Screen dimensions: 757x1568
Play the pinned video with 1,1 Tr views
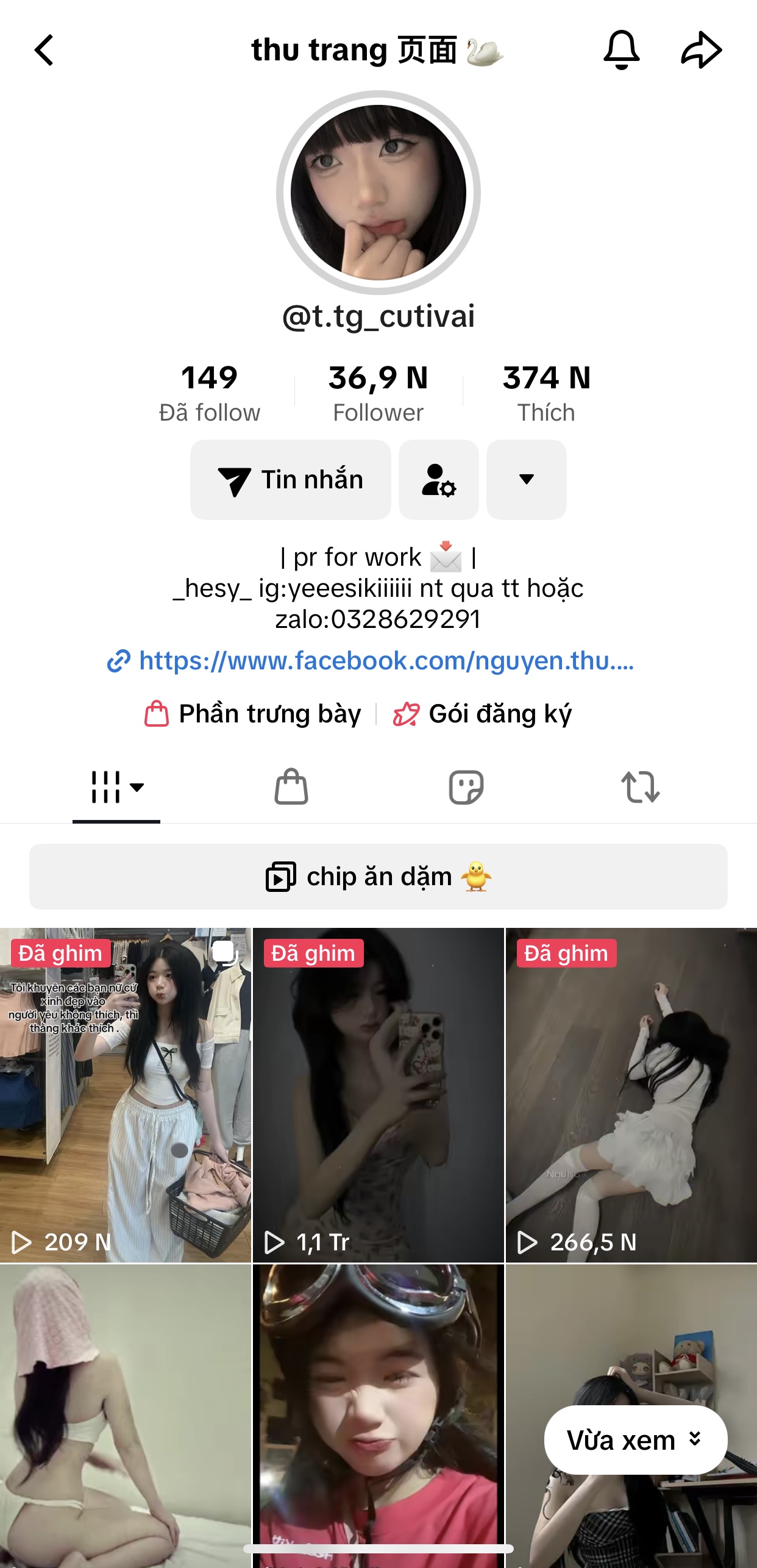(x=378, y=1095)
